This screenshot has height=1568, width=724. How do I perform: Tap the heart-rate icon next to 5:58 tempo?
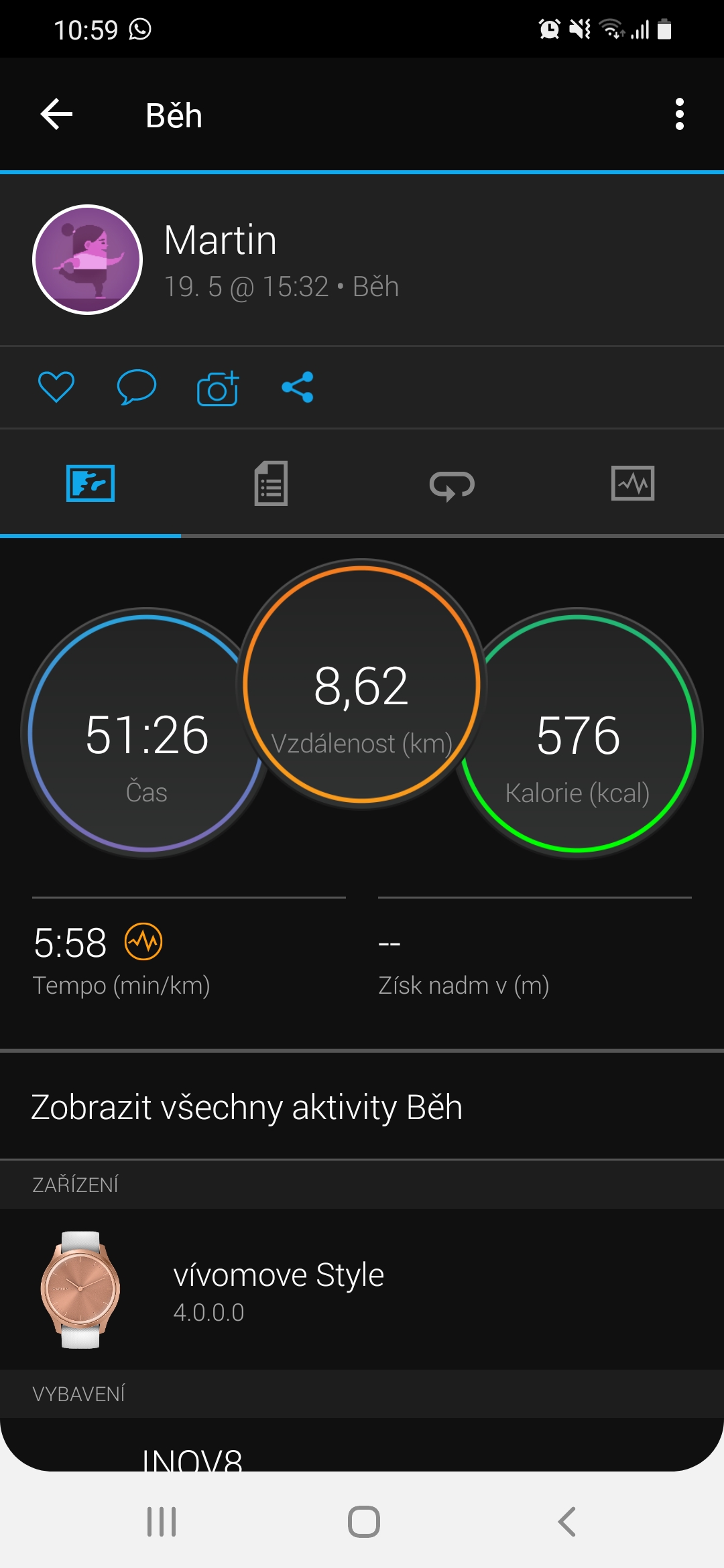(143, 941)
